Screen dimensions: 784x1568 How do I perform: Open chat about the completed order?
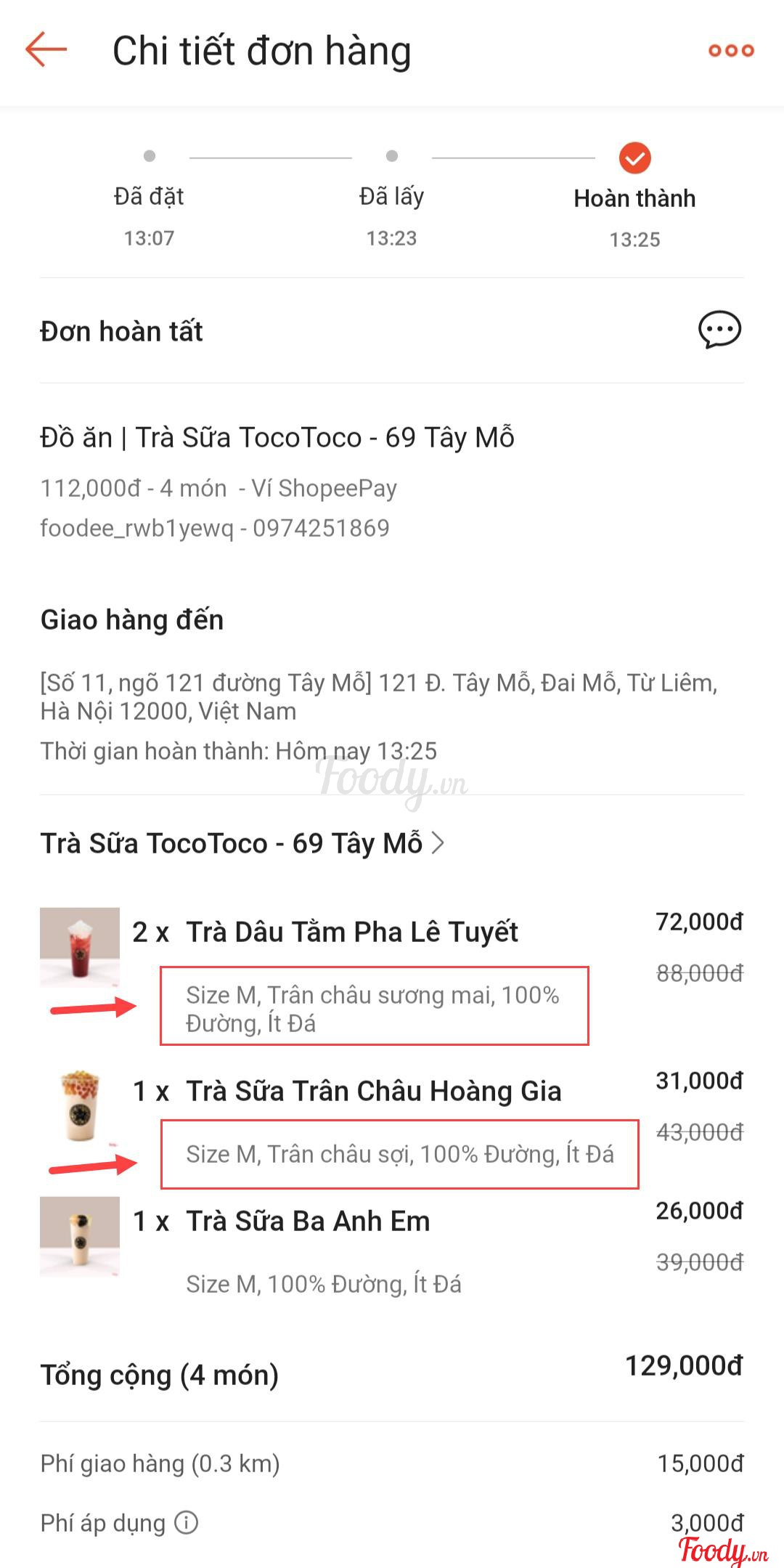click(719, 330)
